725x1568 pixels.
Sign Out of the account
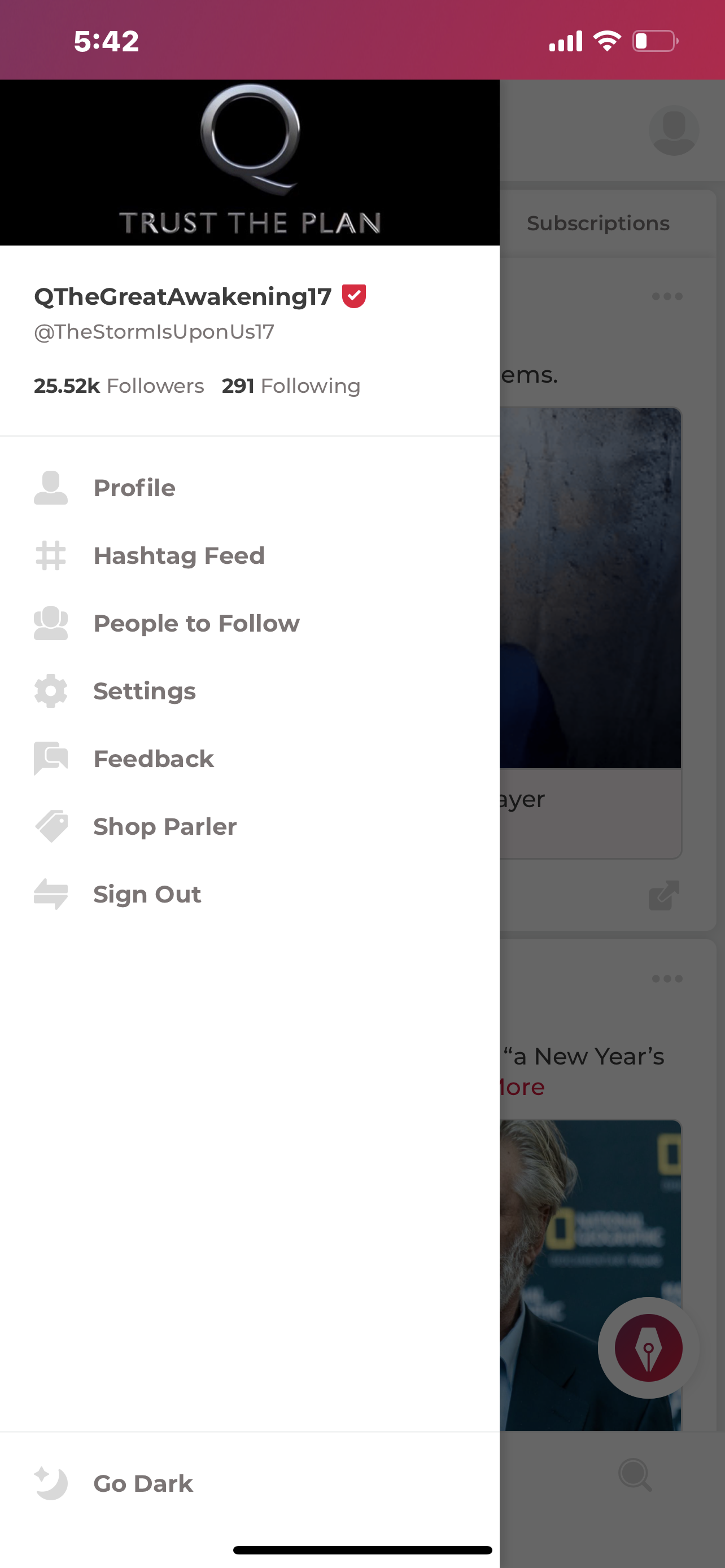coord(147,895)
